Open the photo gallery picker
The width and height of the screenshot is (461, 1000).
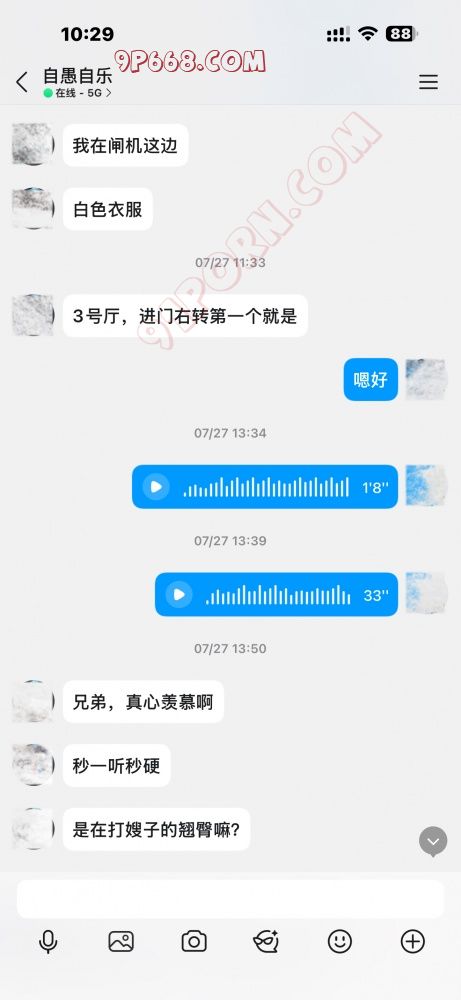[x=121, y=941]
